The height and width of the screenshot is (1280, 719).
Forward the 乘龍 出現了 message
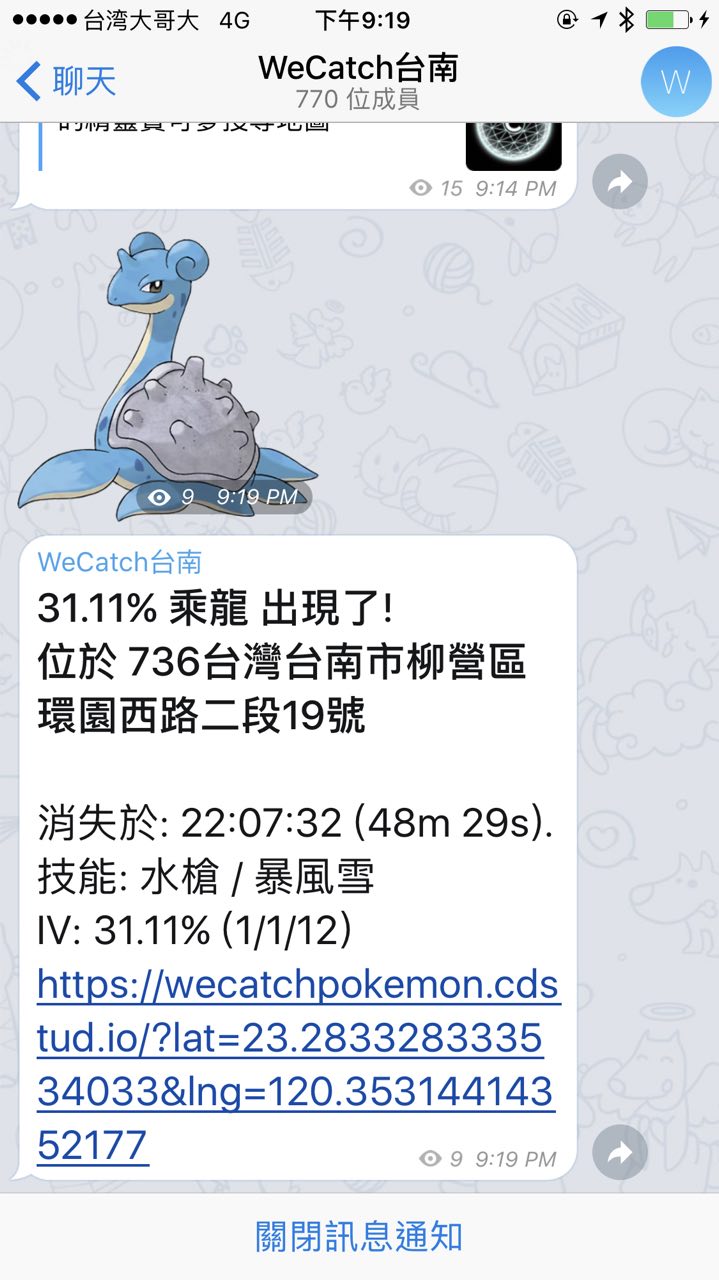pyautogui.click(x=620, y=1153)
